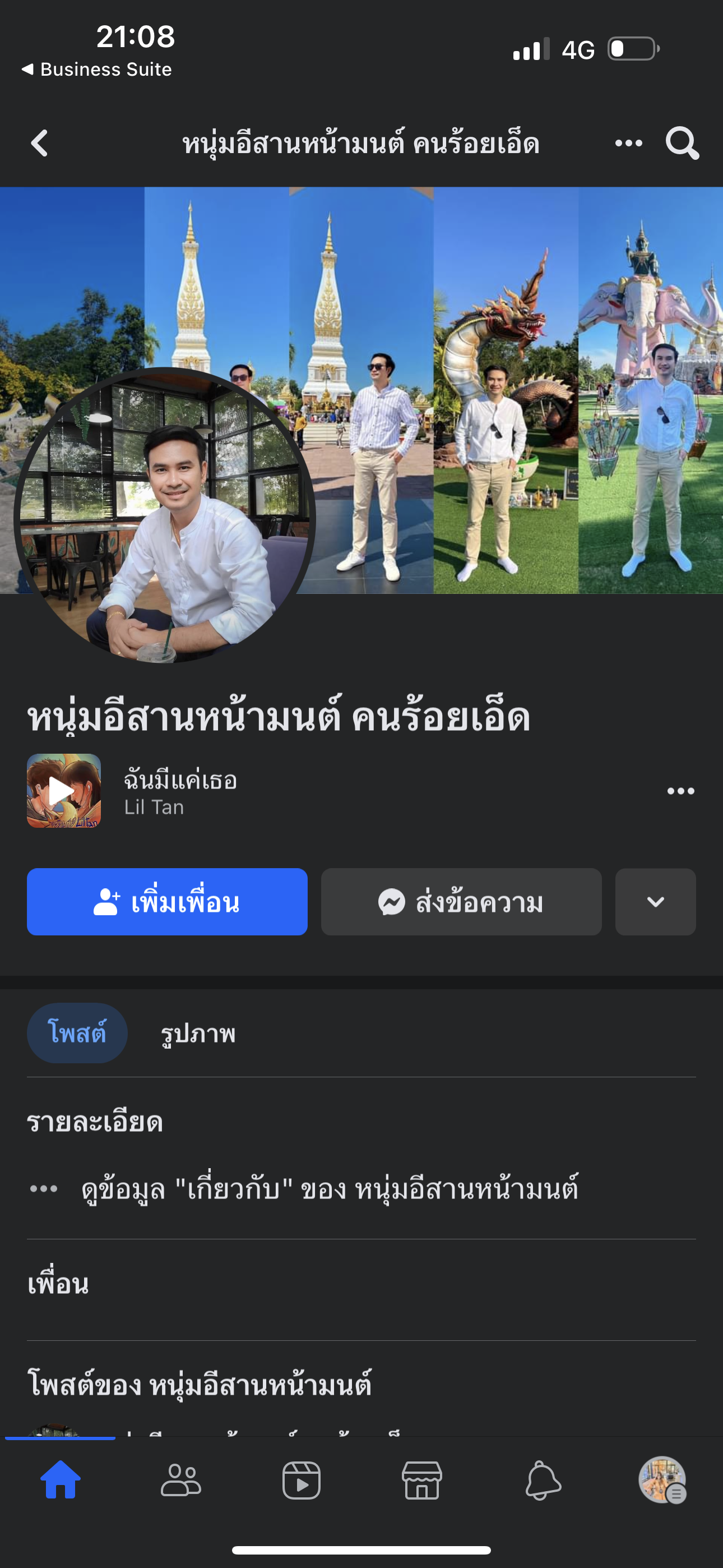
Task: Open the Video tab
Action: coord(302,1480)
